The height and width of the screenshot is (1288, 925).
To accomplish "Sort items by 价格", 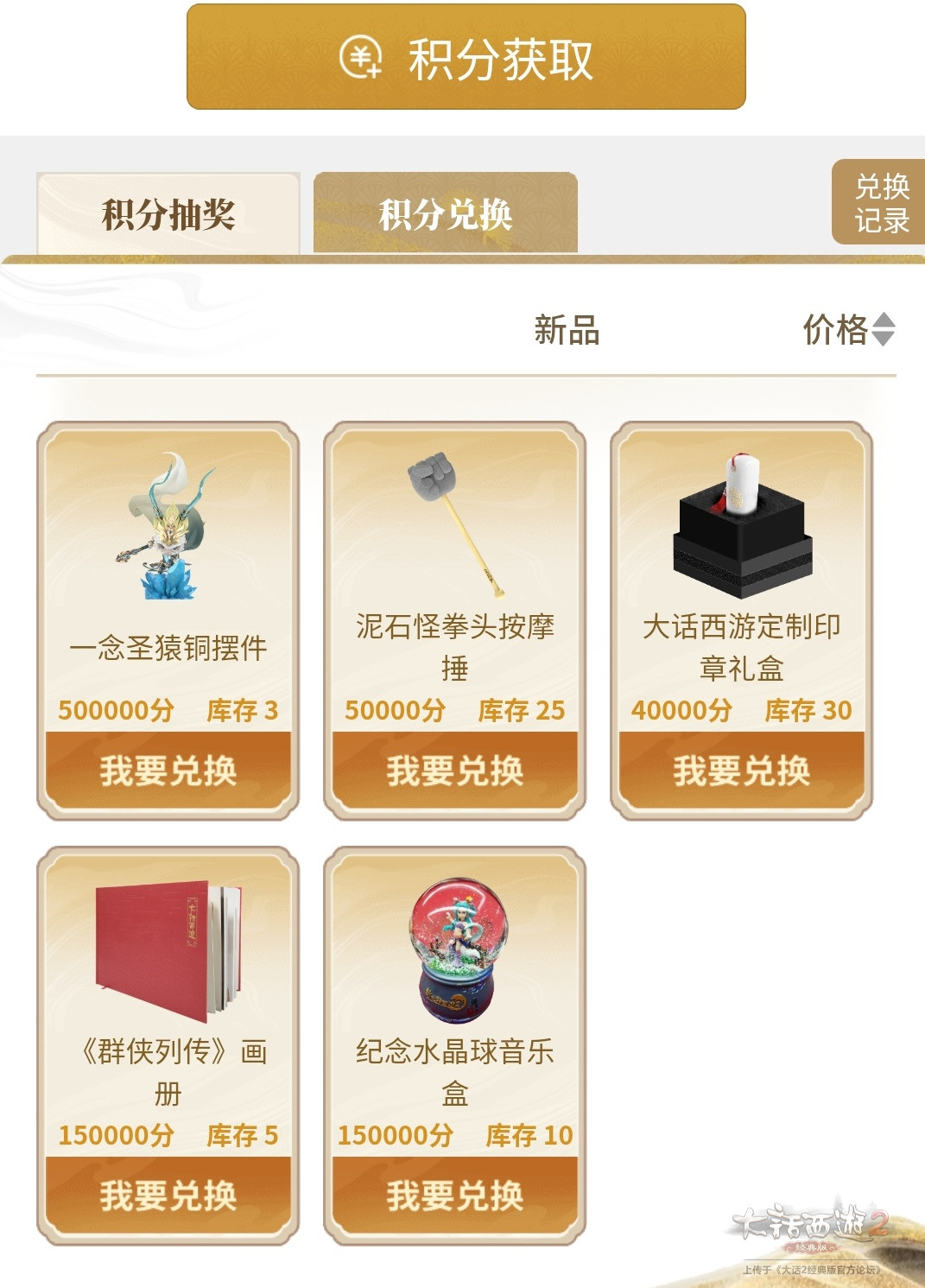I will (x=848, y=329).
